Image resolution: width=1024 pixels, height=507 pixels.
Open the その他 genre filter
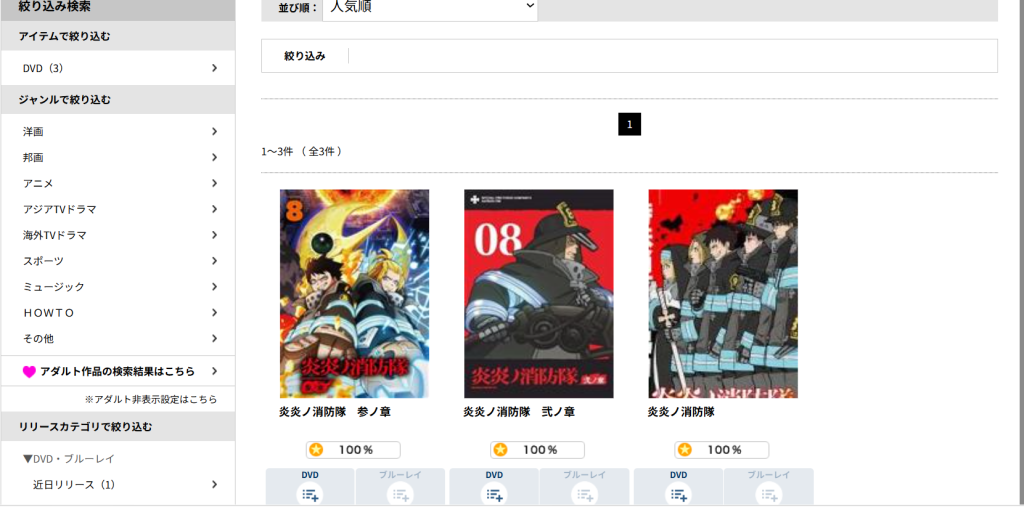[x=118, y=338]
